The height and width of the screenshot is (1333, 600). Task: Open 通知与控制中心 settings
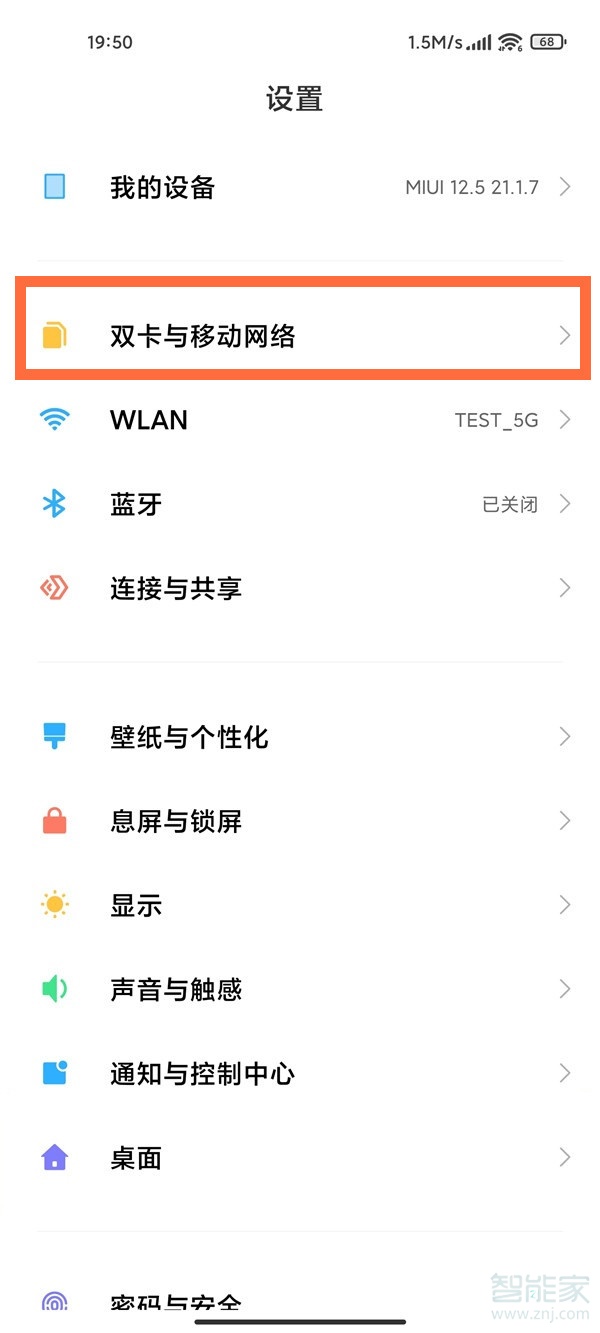pyautogui.click(x=300, y=1073)
